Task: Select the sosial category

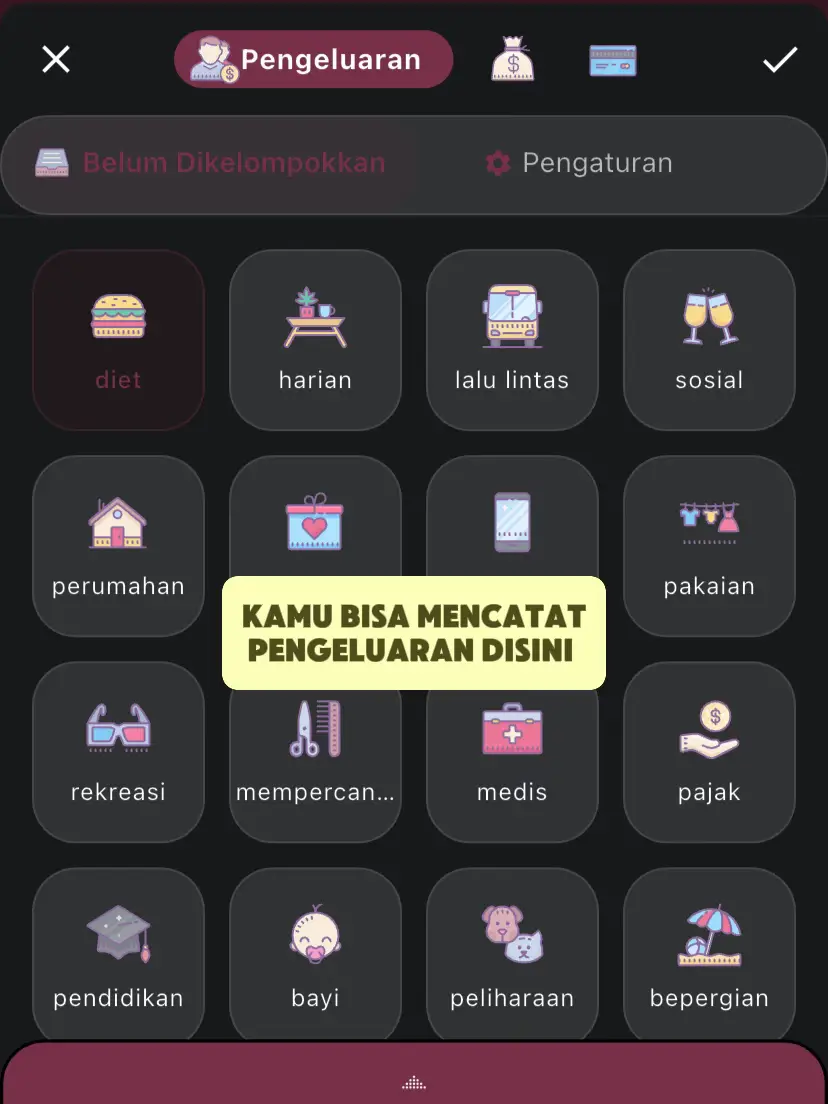Action: (x=709, y=340)
